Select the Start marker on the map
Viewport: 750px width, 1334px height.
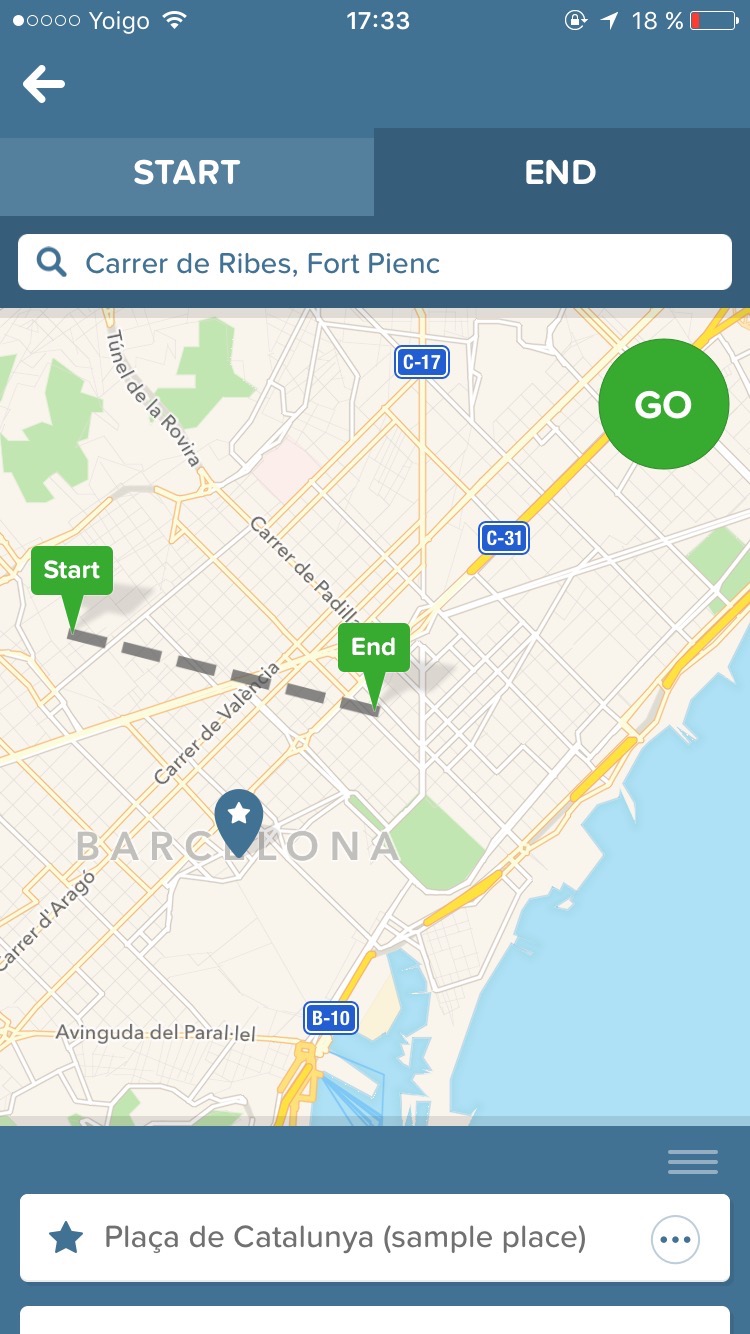point(72,573)
